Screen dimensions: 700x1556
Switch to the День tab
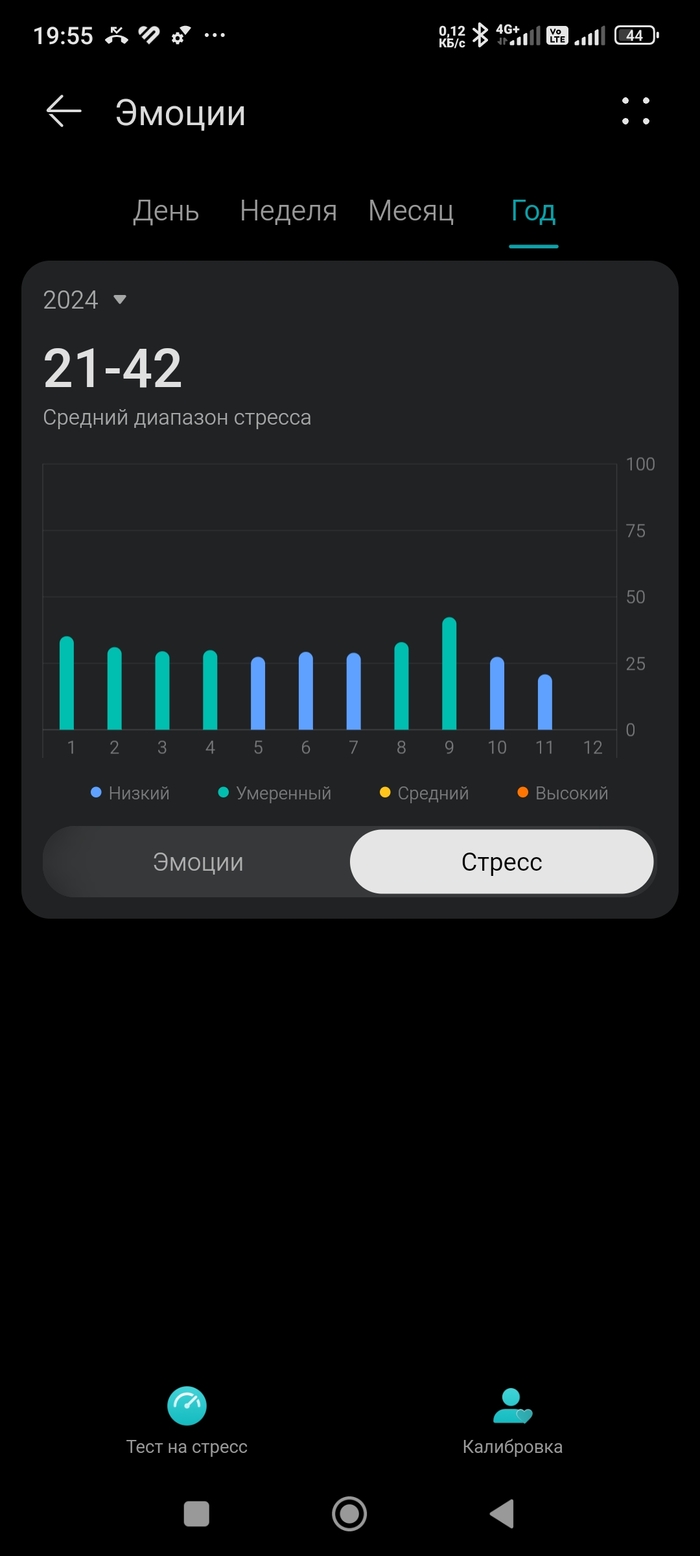point(166,211)
